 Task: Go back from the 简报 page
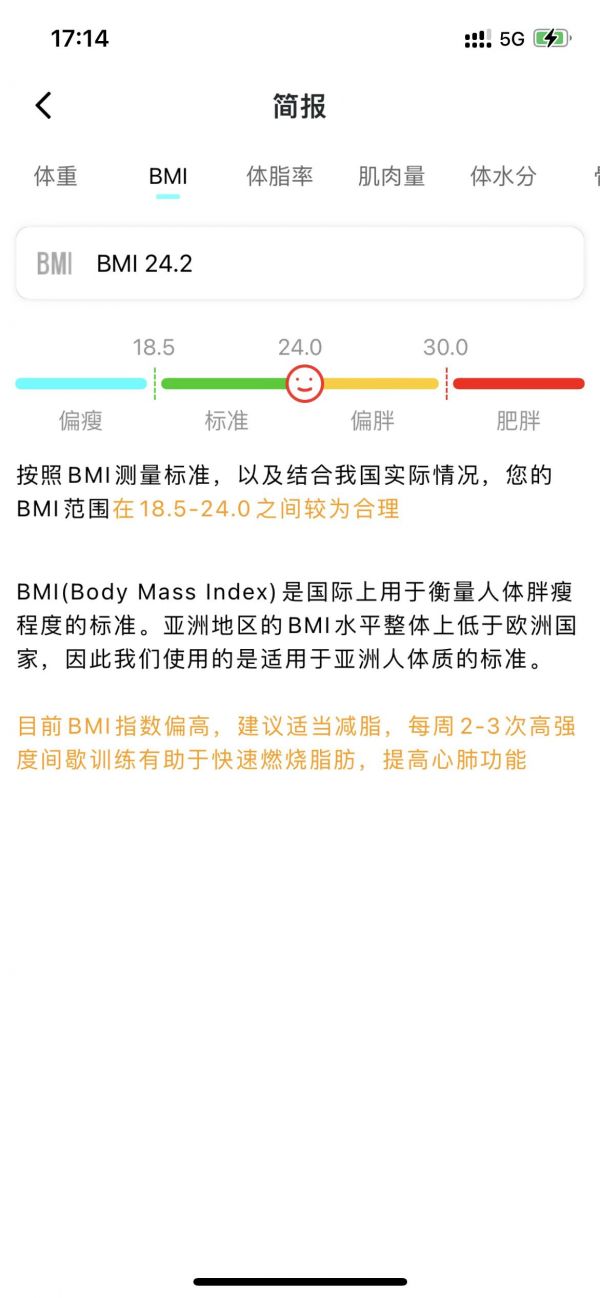(x=43, y=105)
